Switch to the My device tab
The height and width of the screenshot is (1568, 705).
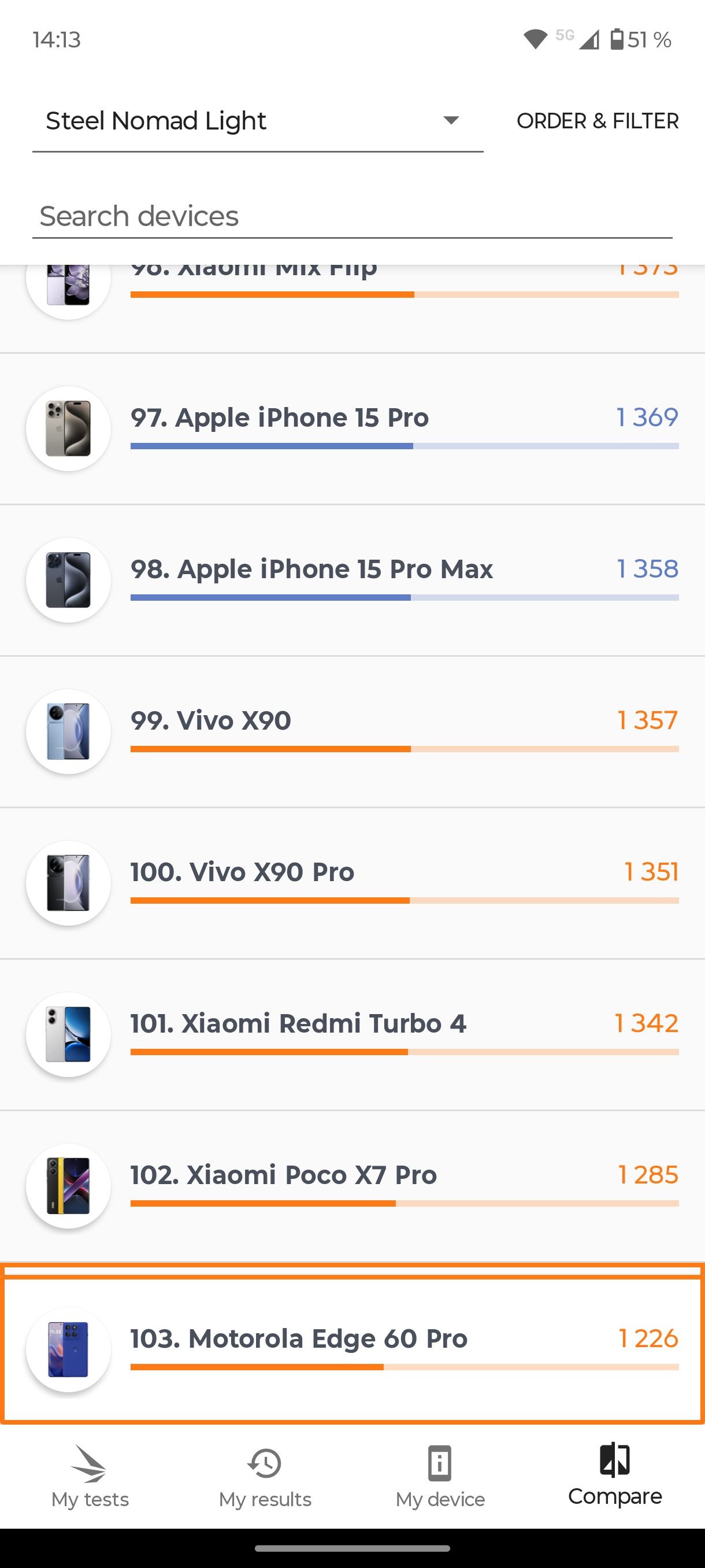(440, 1476)
